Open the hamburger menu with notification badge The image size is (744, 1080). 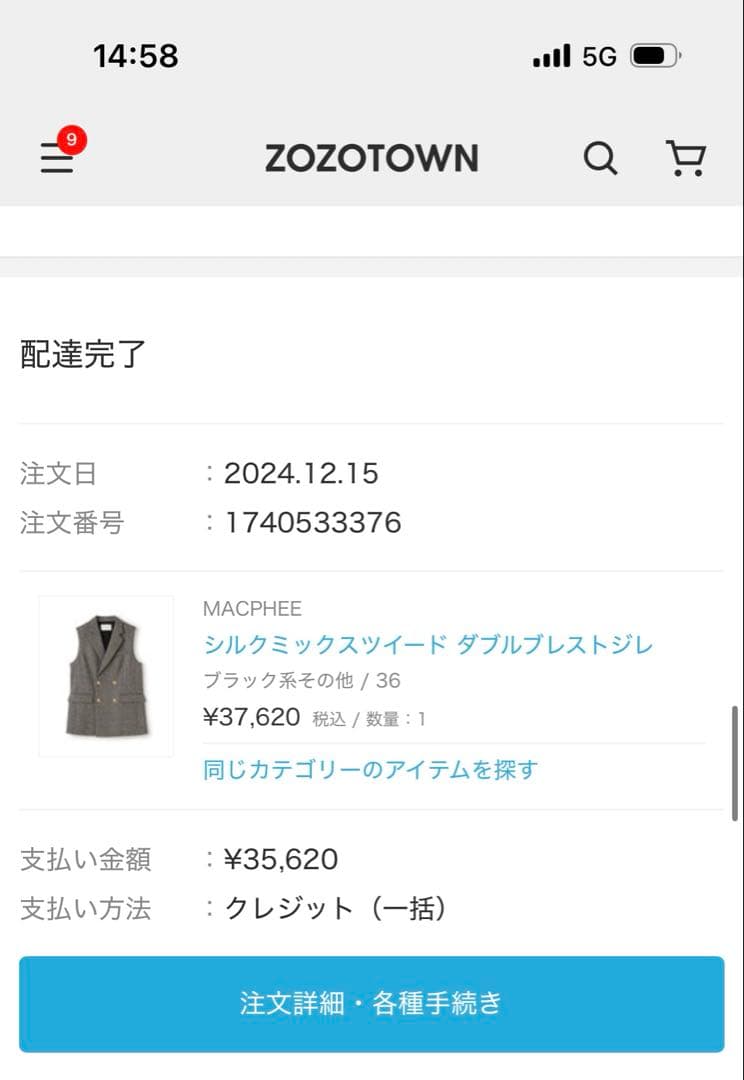(x=57, y=160)
